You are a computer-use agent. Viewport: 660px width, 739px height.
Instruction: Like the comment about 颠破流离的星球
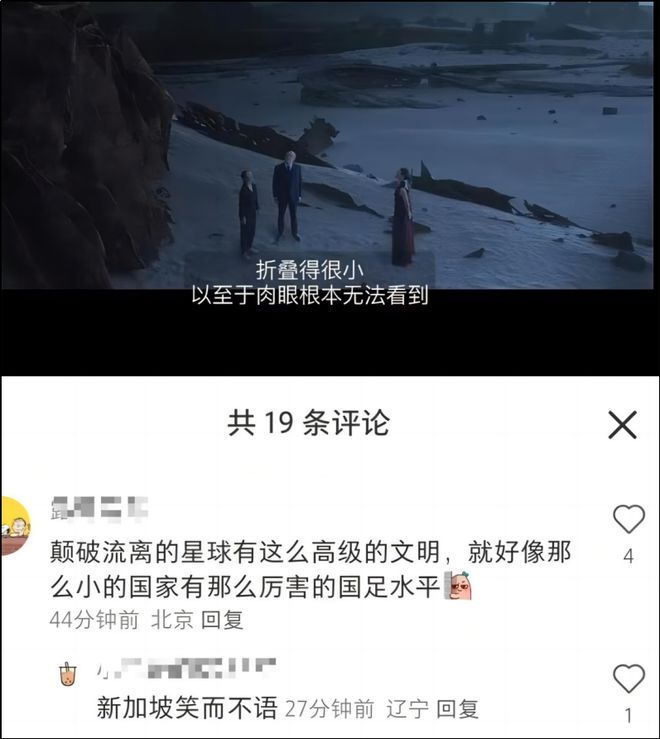[x=628, y=519]
